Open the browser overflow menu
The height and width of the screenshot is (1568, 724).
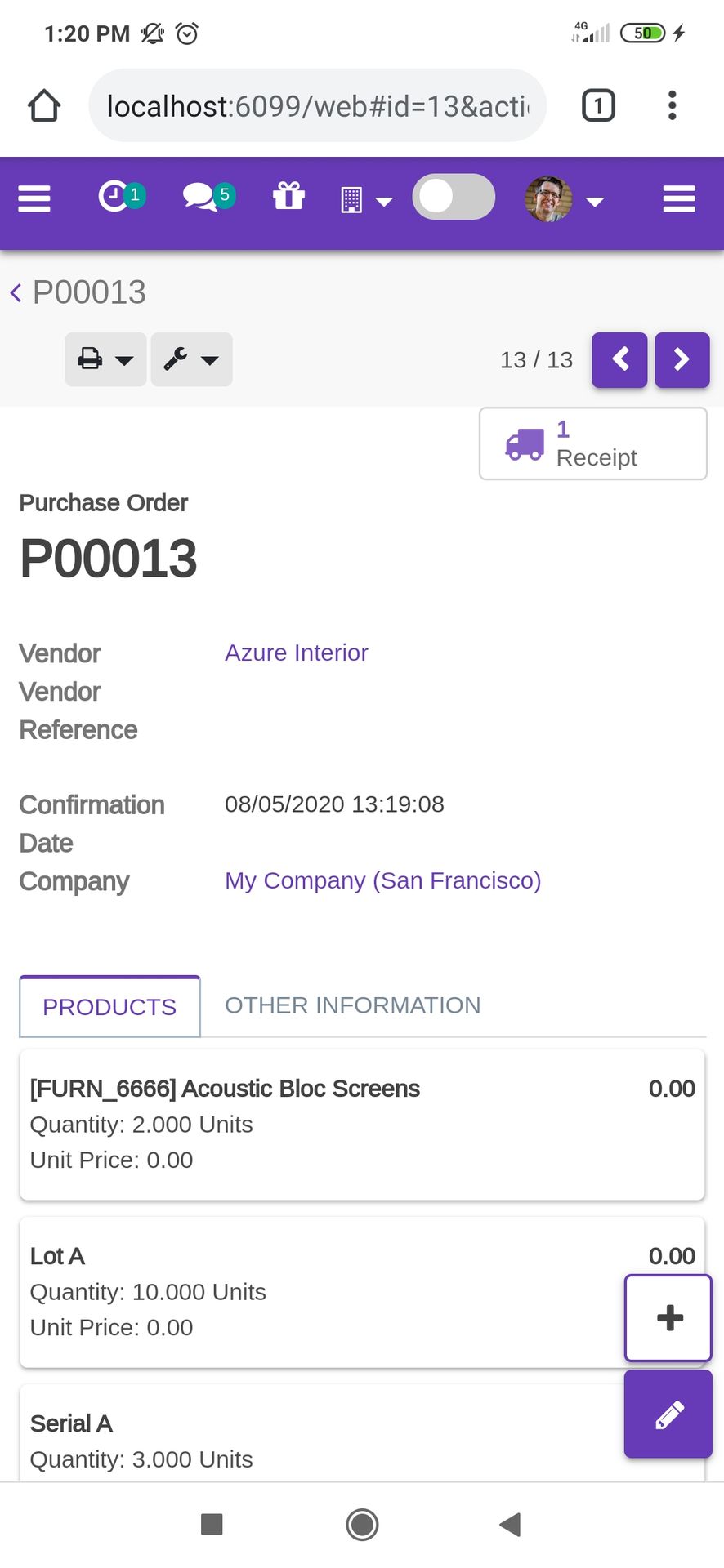[x=672, y=105]
